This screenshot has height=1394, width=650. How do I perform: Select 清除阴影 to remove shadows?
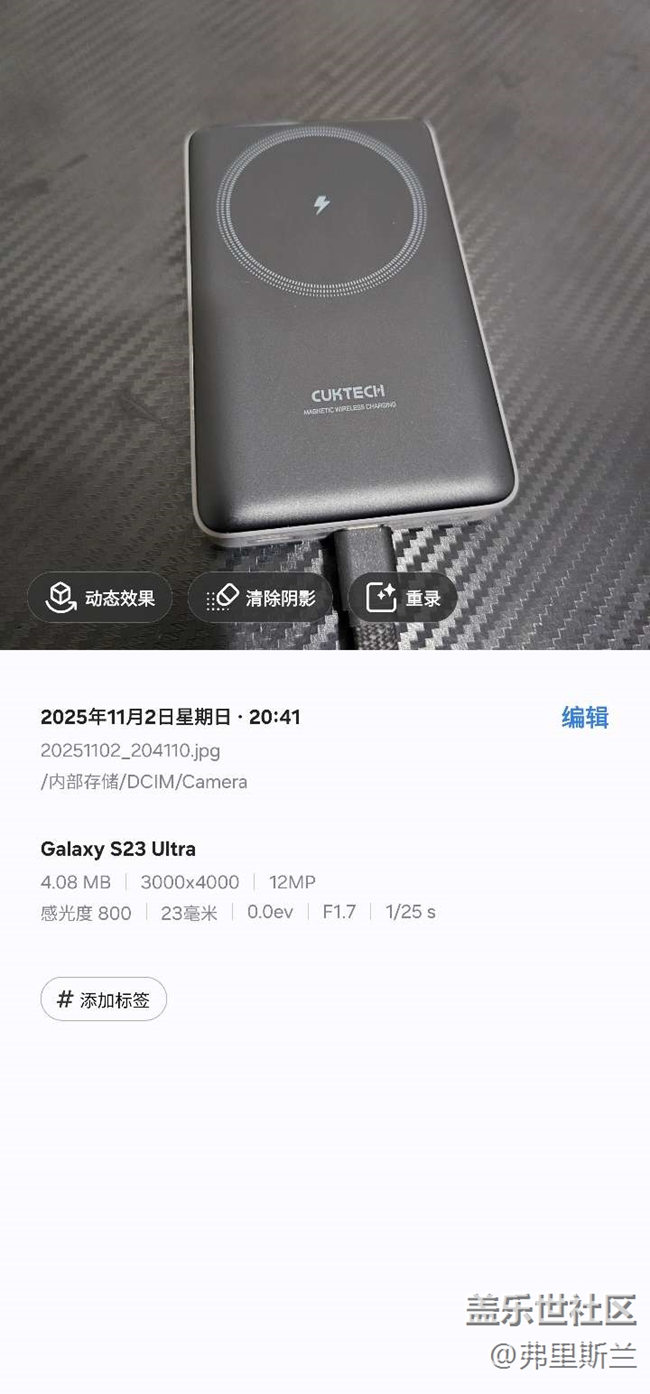click(x=261, y=598)
